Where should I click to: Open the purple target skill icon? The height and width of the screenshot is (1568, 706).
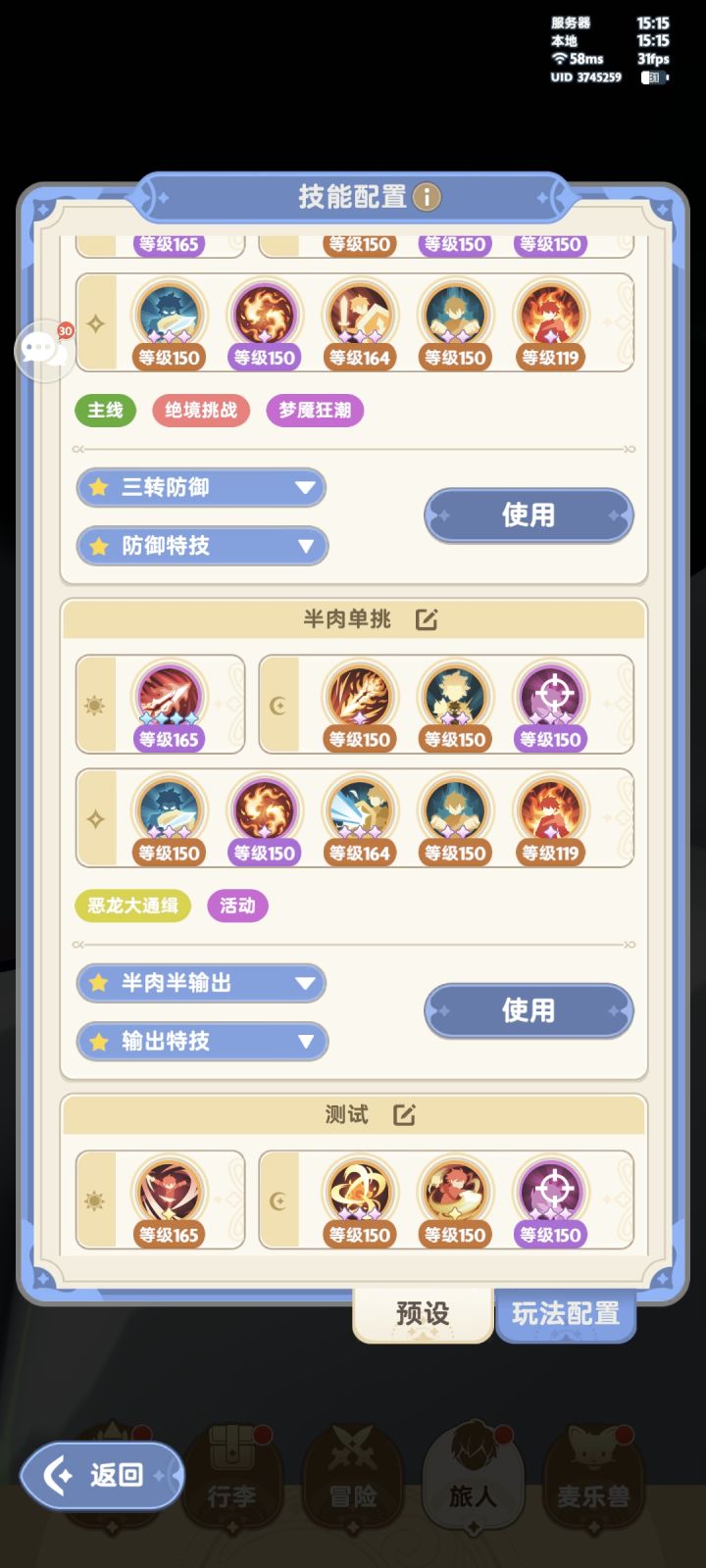(x=550, y=696)
